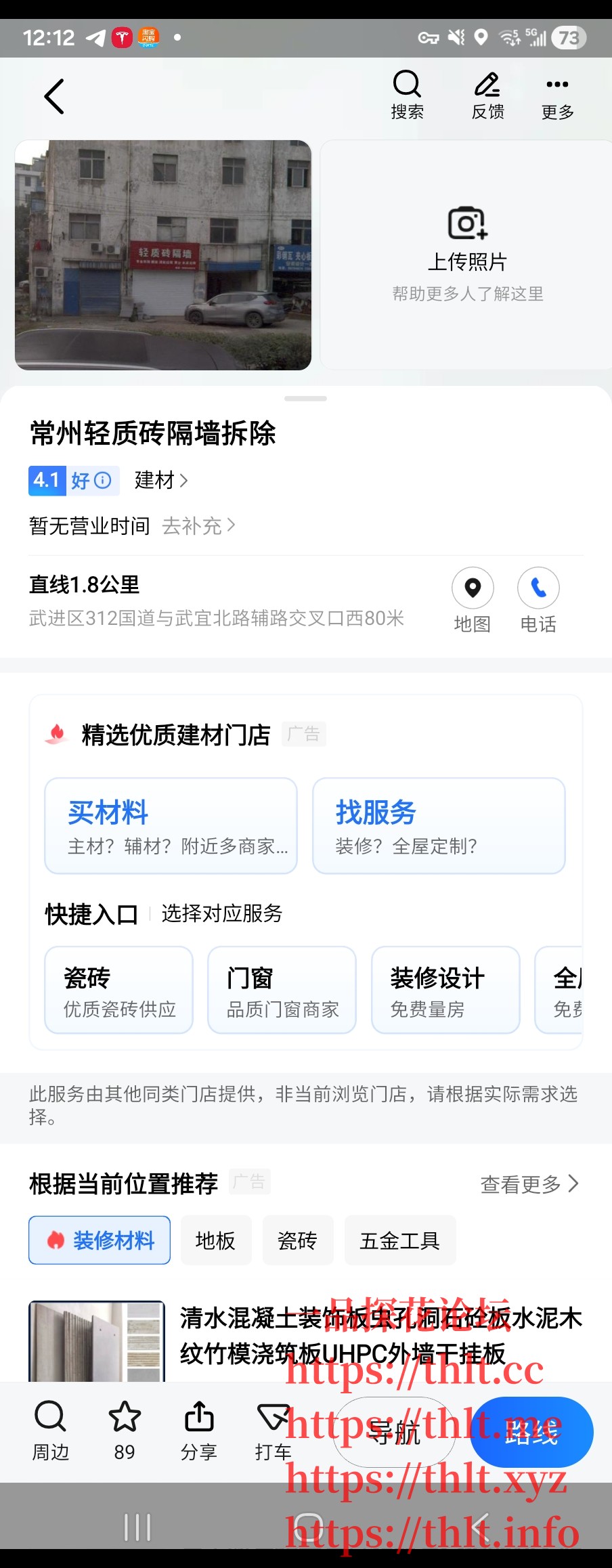This screenshot has height=1568, width=612.
Task: Select the 地板 filter chip
Action: point(215,1240)
